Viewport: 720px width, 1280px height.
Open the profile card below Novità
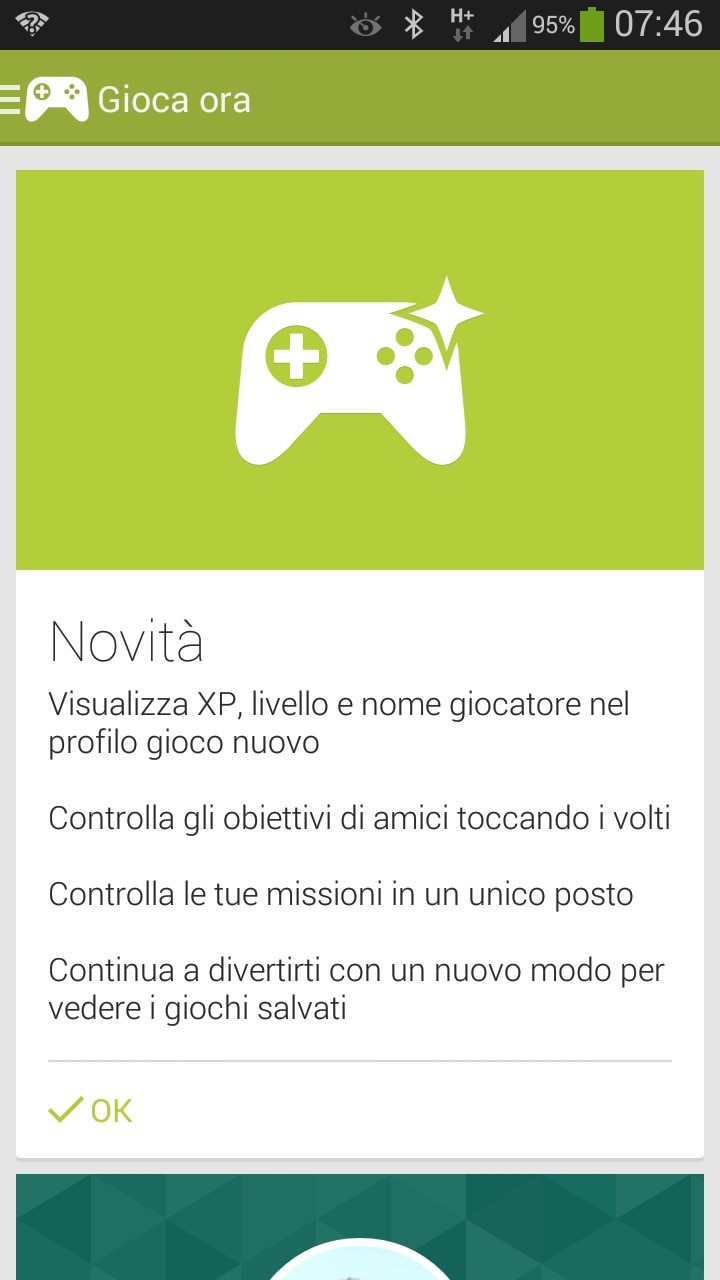coord(360,1228)
